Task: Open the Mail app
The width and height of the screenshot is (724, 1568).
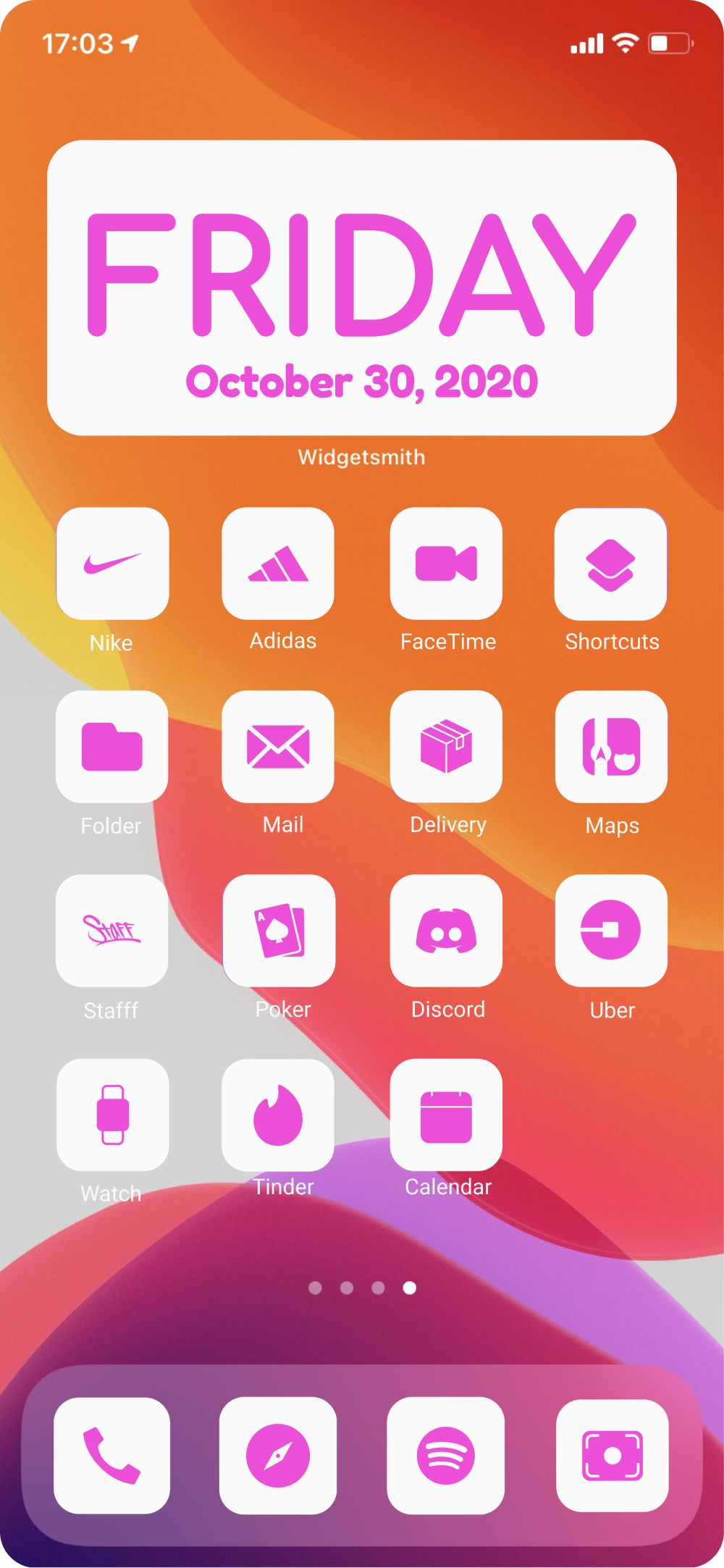Action: (278, 747)
